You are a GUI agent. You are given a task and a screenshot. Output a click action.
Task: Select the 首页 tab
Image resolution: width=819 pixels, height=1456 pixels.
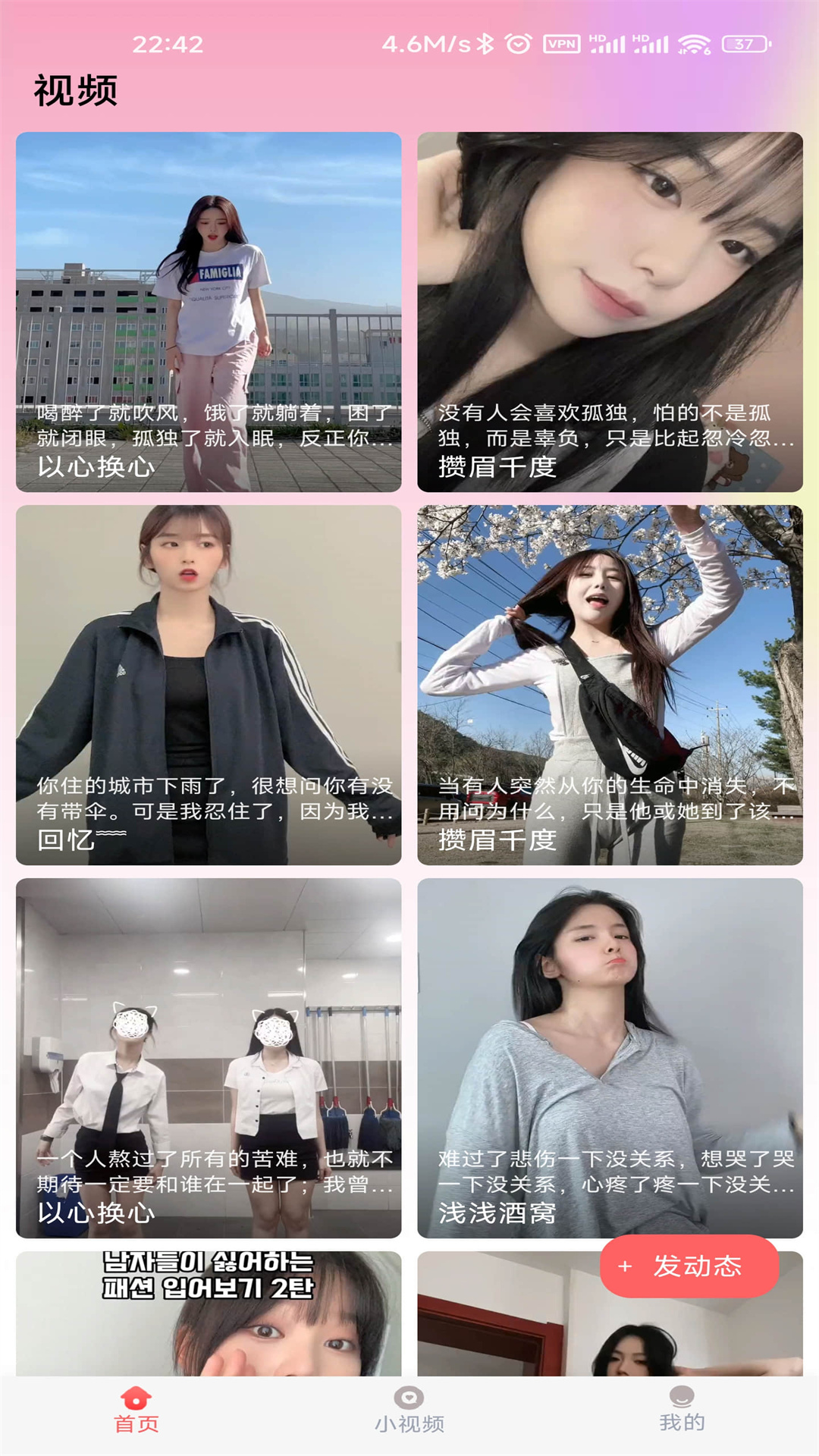coord(136,1410)
